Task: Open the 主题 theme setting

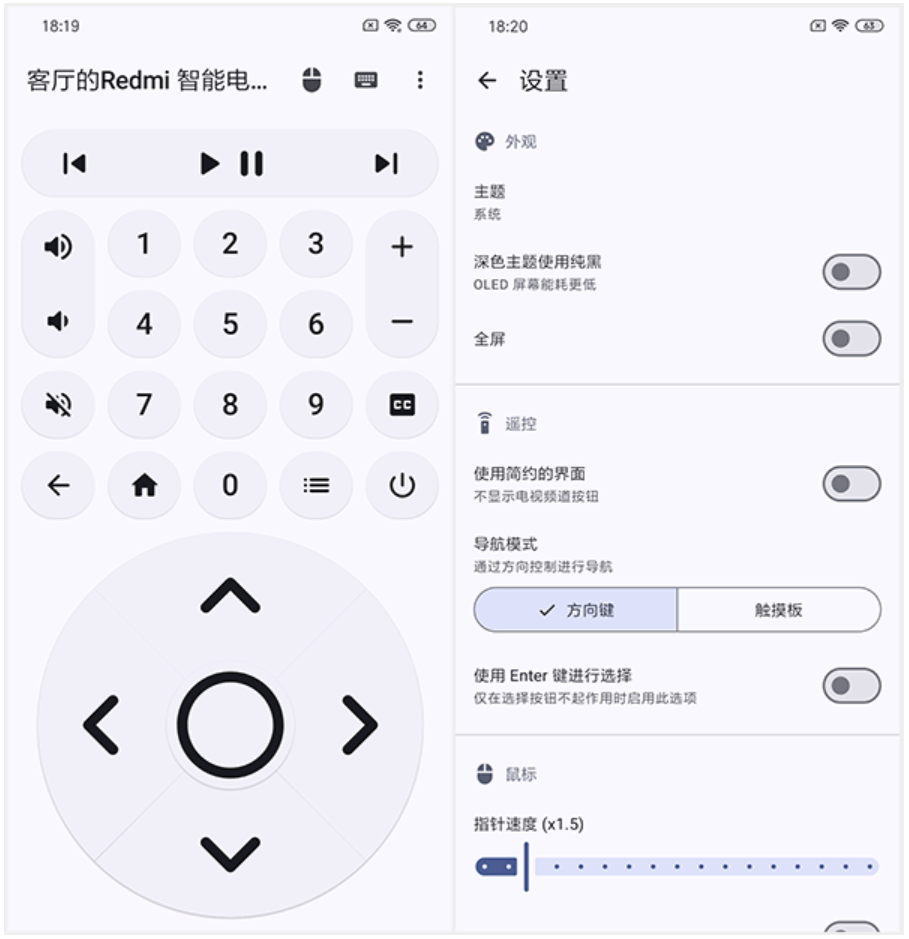Action: pos(490,201)
